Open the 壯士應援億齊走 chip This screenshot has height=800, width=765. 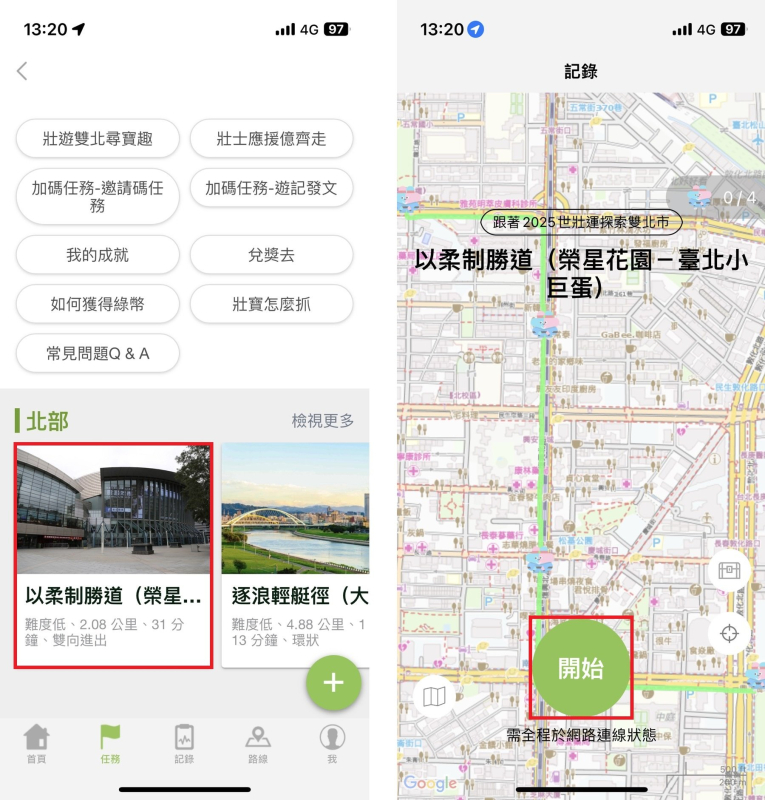pos(271,138)
